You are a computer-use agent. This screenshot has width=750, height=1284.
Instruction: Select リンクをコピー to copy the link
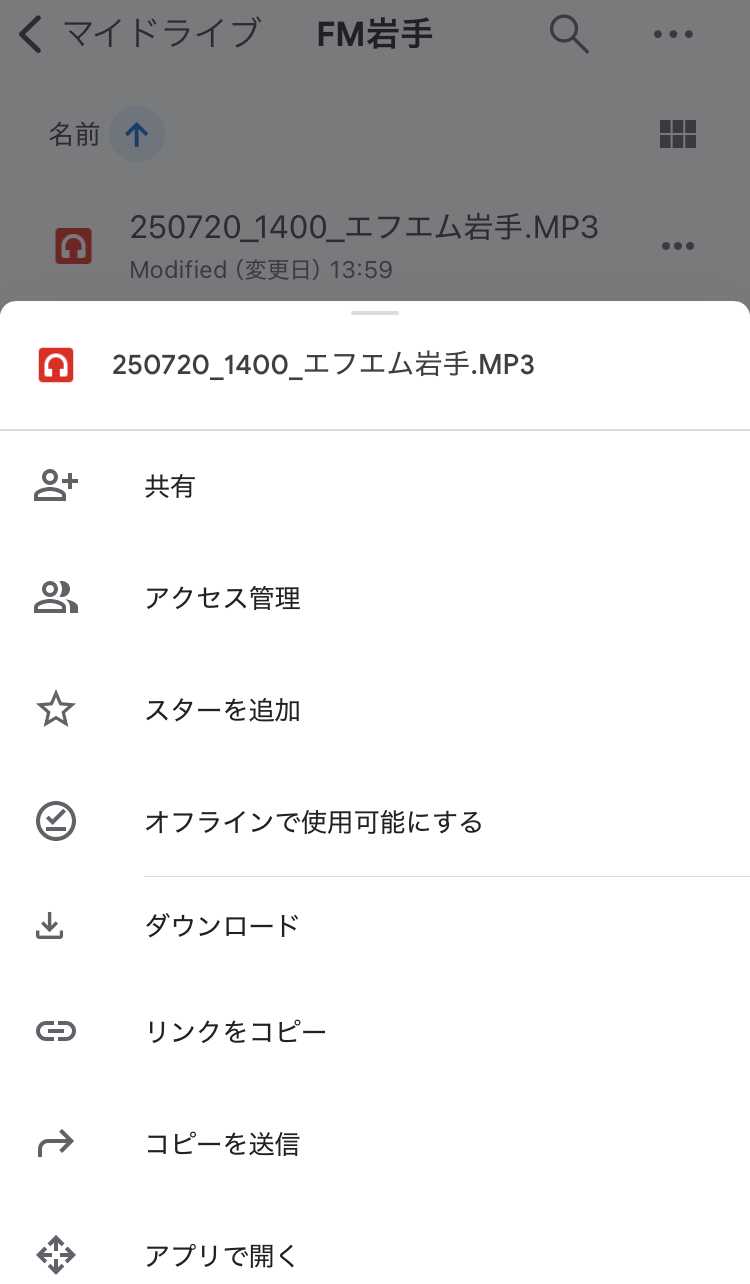pos(235,1032)
